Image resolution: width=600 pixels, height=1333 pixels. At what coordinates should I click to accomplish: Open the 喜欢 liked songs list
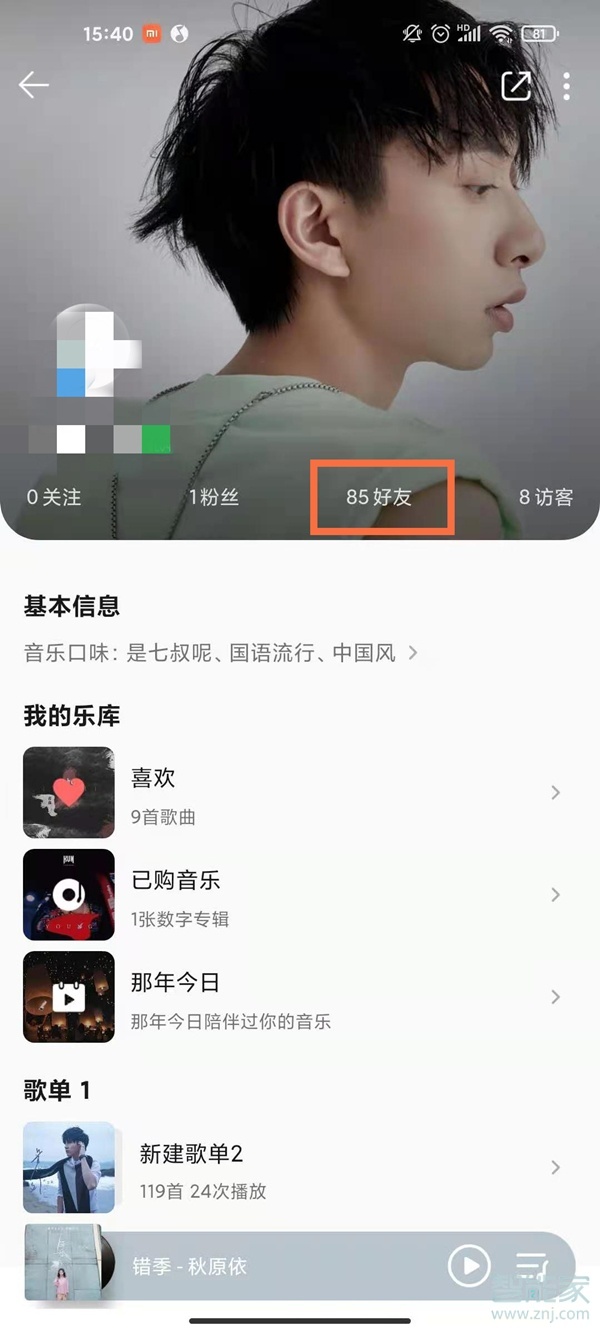pos(300,793)
